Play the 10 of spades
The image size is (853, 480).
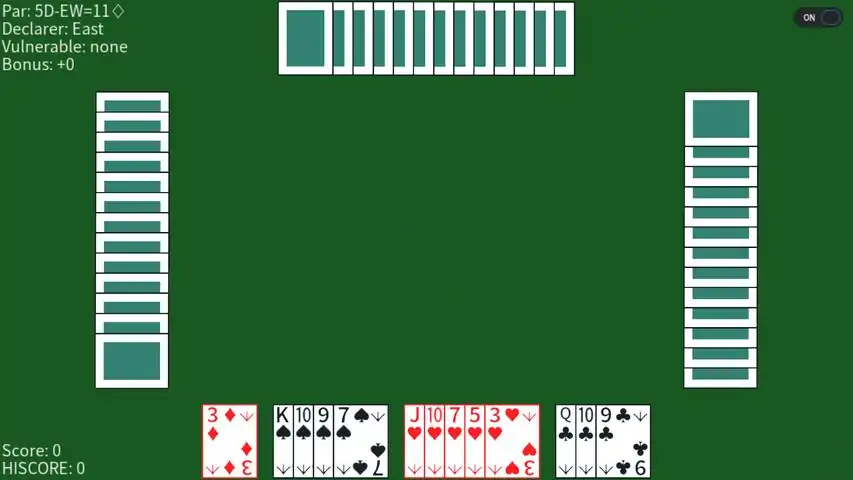click(x=303, y=440)
